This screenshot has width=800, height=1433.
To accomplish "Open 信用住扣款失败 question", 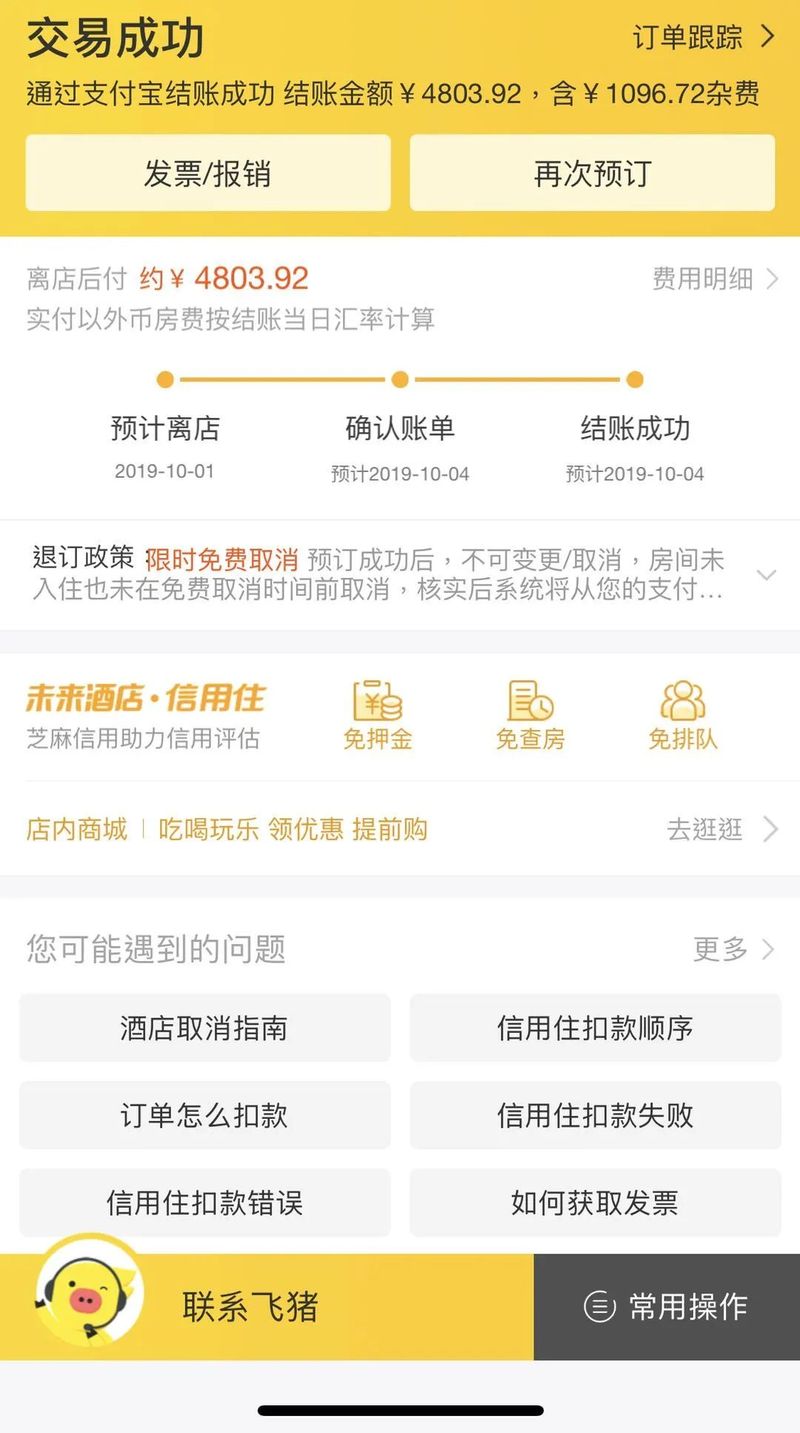I will pos(595,1115).
